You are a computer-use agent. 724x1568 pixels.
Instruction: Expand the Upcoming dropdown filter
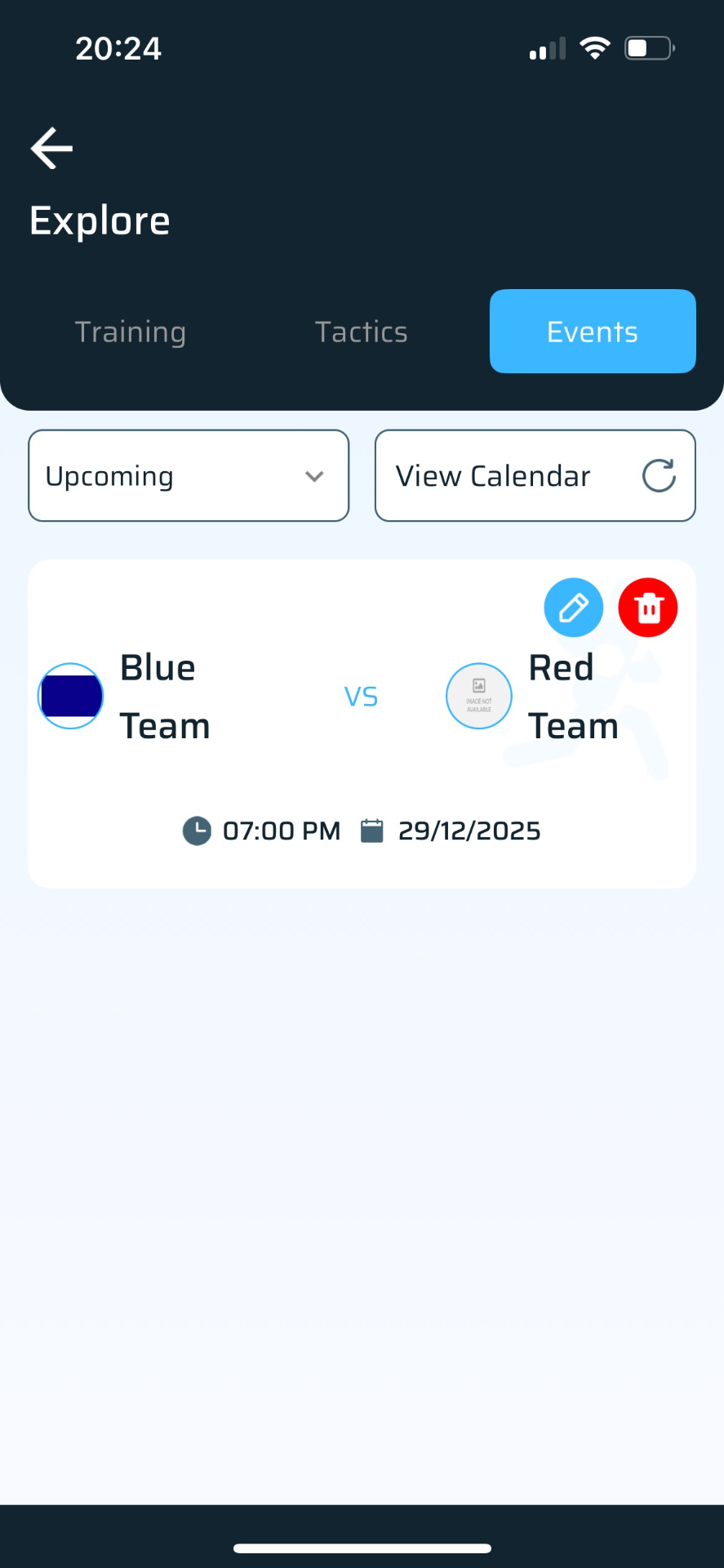coord(189,476)
